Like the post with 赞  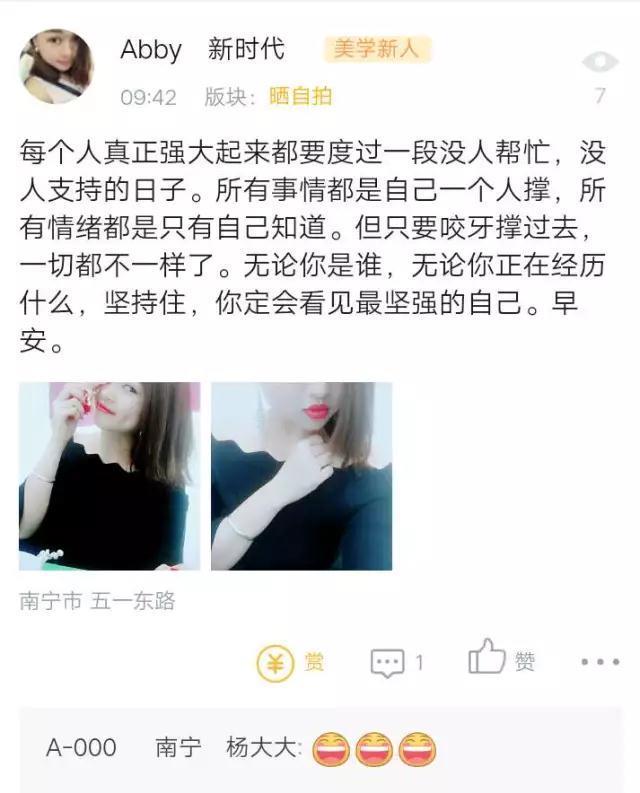click(x=501, y=660)
